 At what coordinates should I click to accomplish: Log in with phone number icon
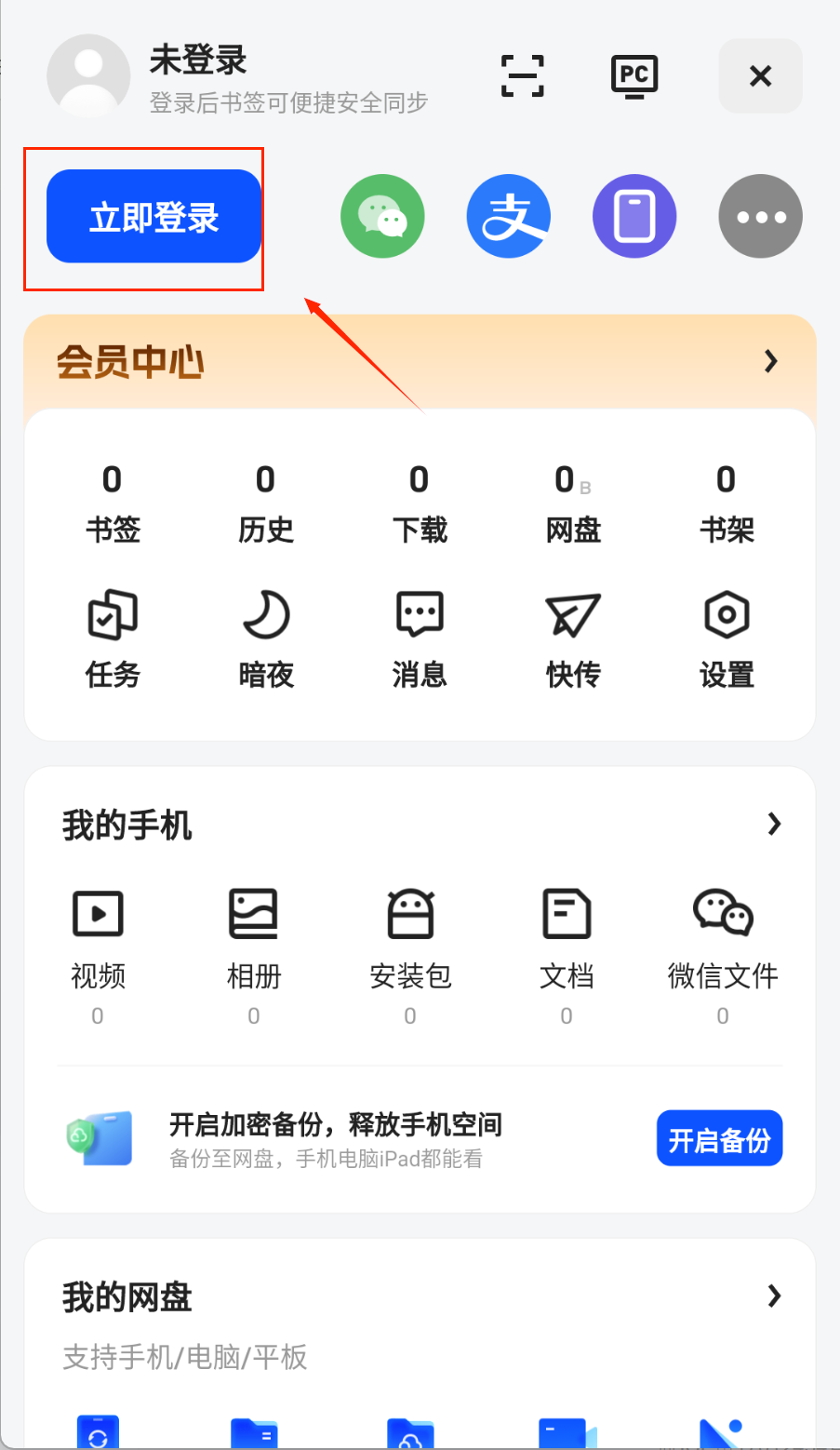634,217
